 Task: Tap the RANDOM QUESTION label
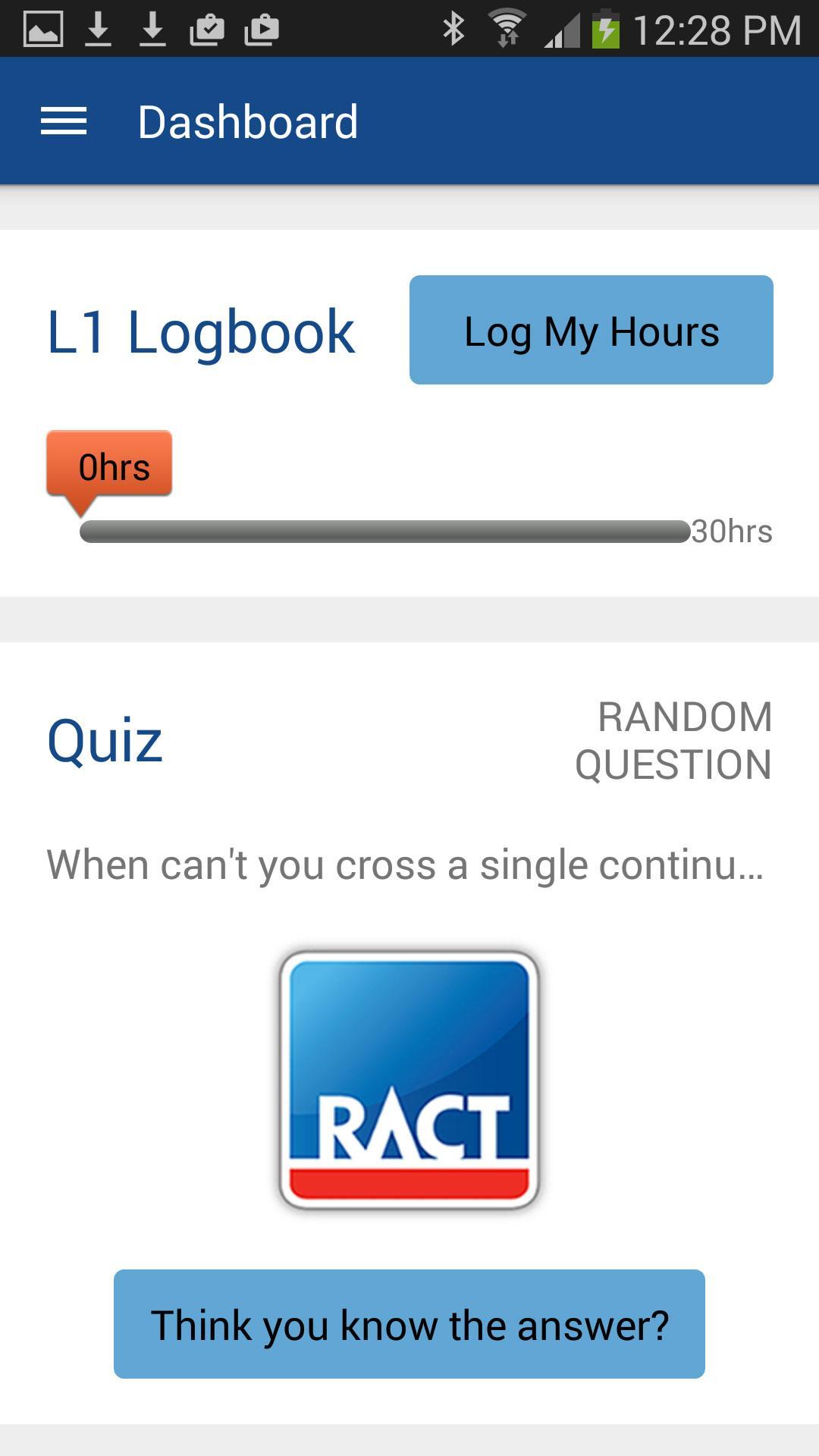click(673, 739)
